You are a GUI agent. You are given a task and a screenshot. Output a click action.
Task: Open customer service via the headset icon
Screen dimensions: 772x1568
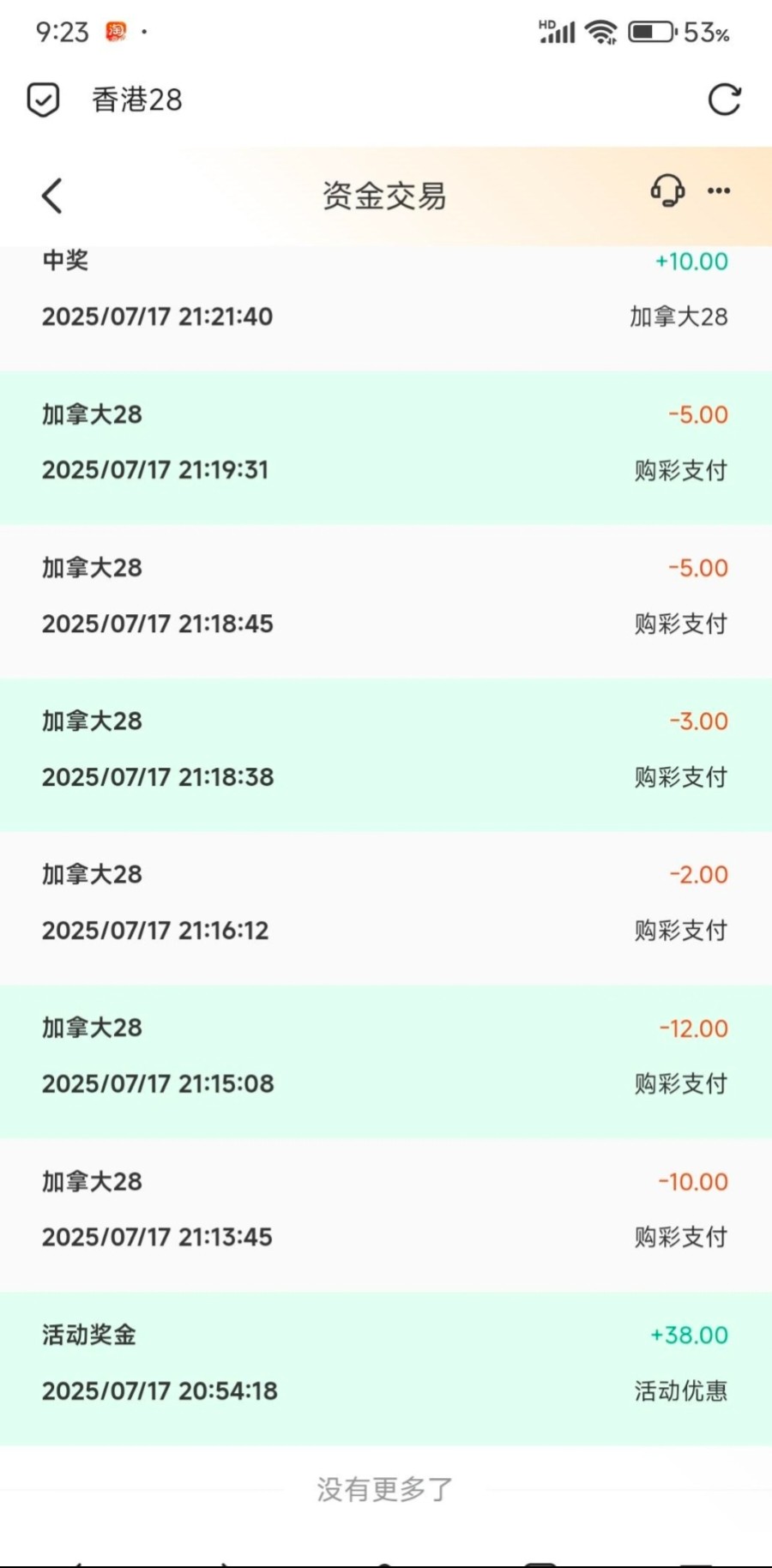pos(667,193)
